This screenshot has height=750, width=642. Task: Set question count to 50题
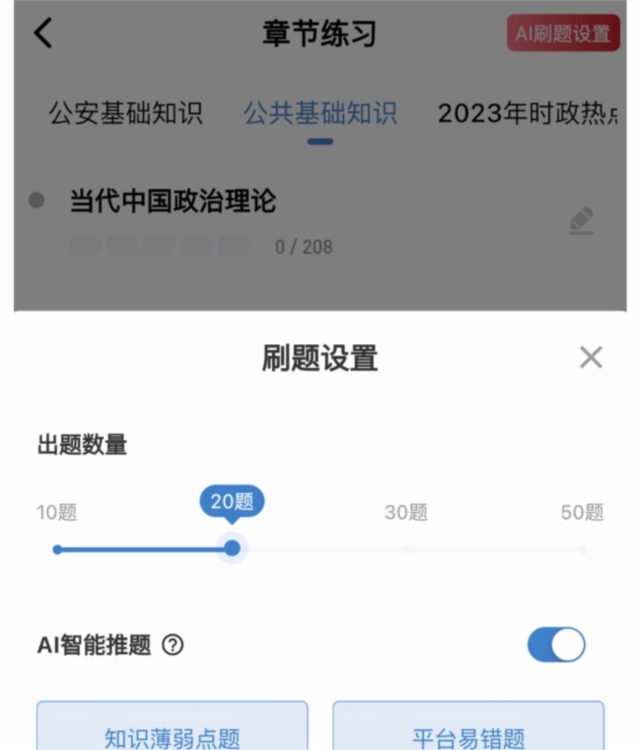(x=583, y=549)
